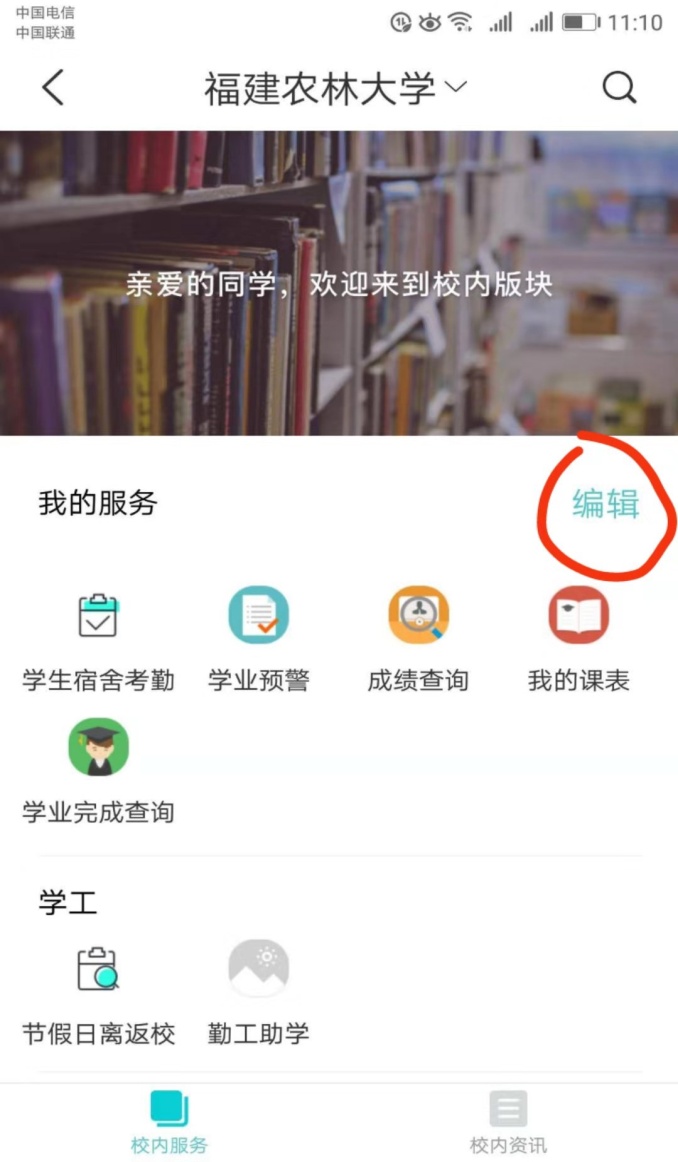Open 学业预警 service

click(258, 638)
